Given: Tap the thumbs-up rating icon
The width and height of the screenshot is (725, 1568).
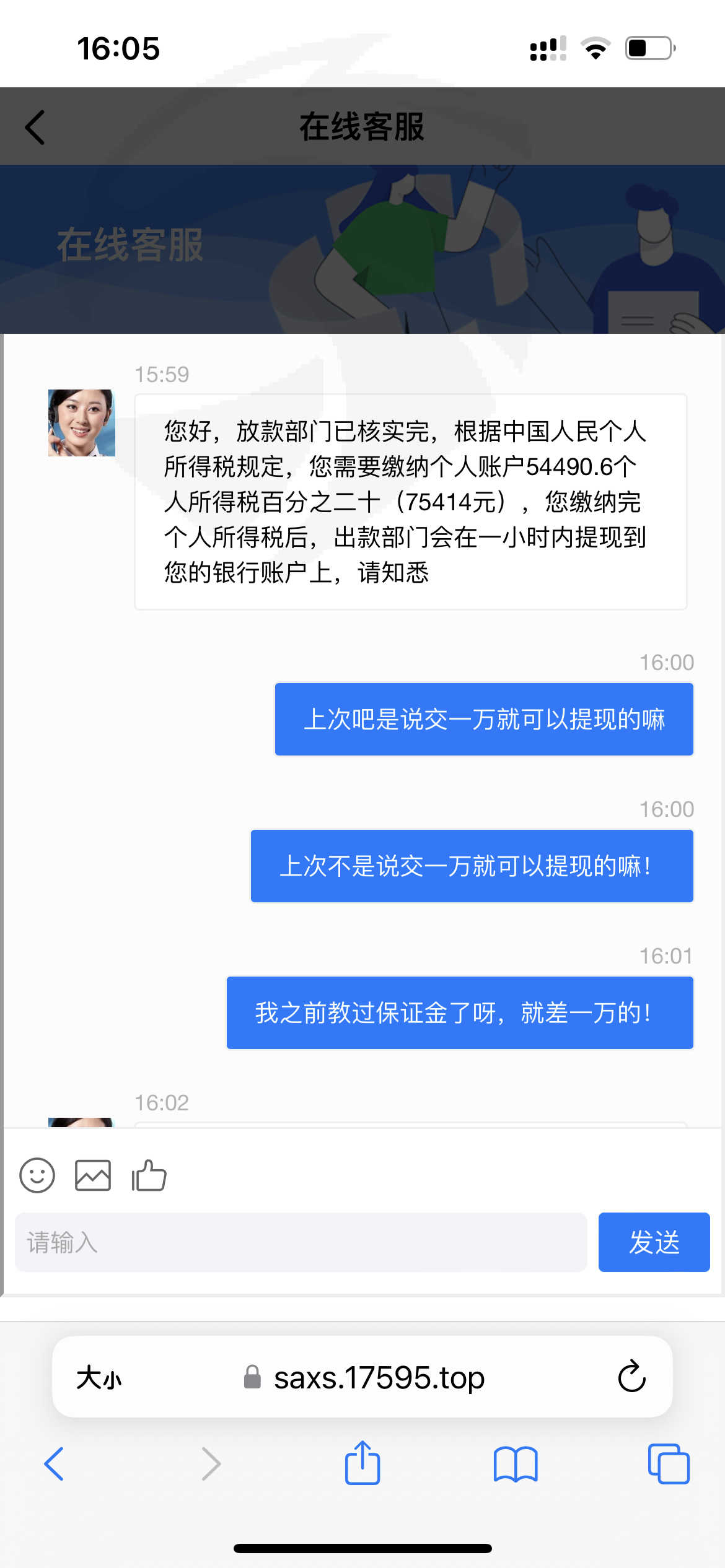Looking at the screenshot, I should click(149, 1175).
